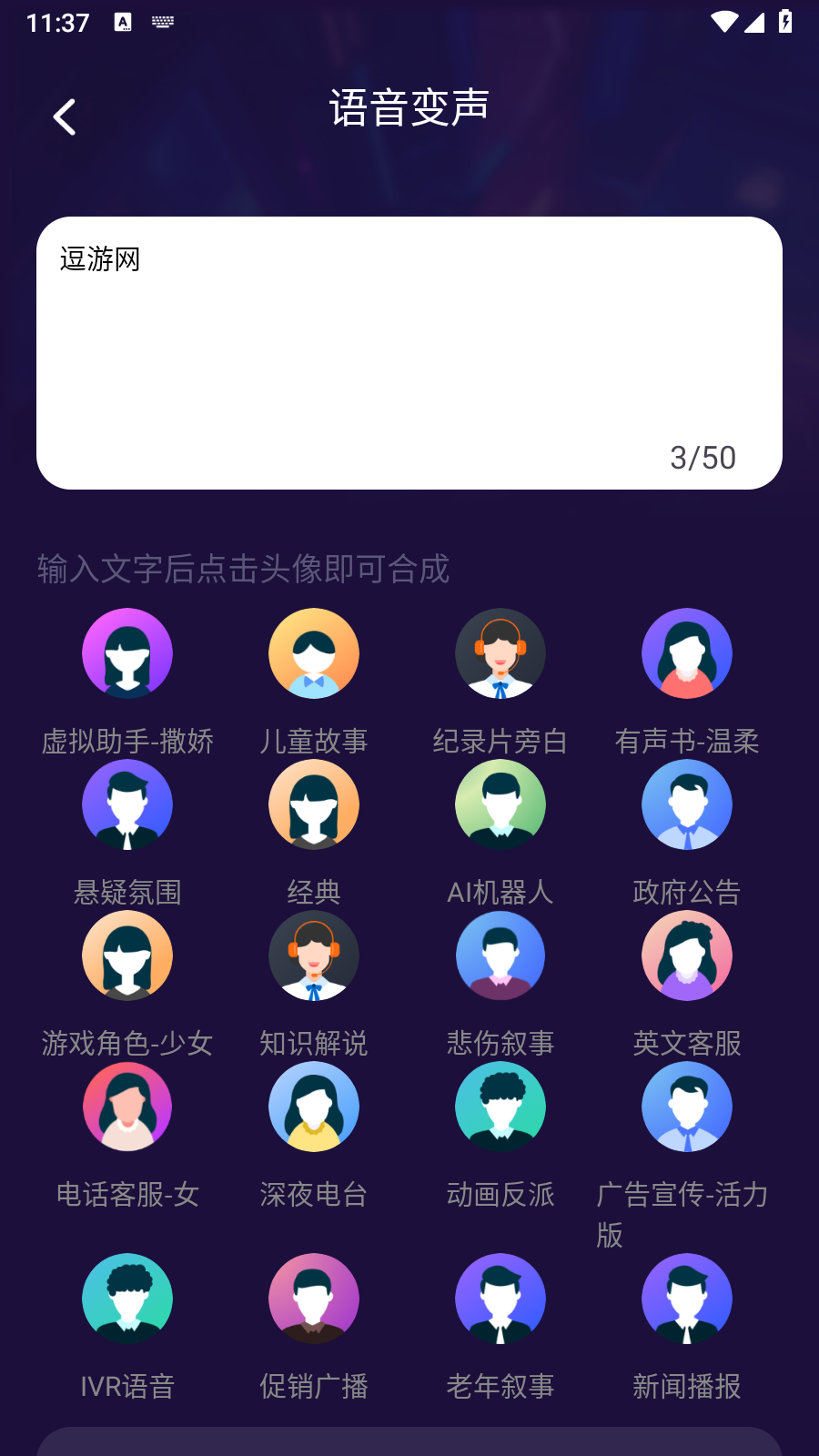Tap the AI机器人 voice avatar
Image resolution: width=819 pixels, height=1456 pixels.
[500, 804]
